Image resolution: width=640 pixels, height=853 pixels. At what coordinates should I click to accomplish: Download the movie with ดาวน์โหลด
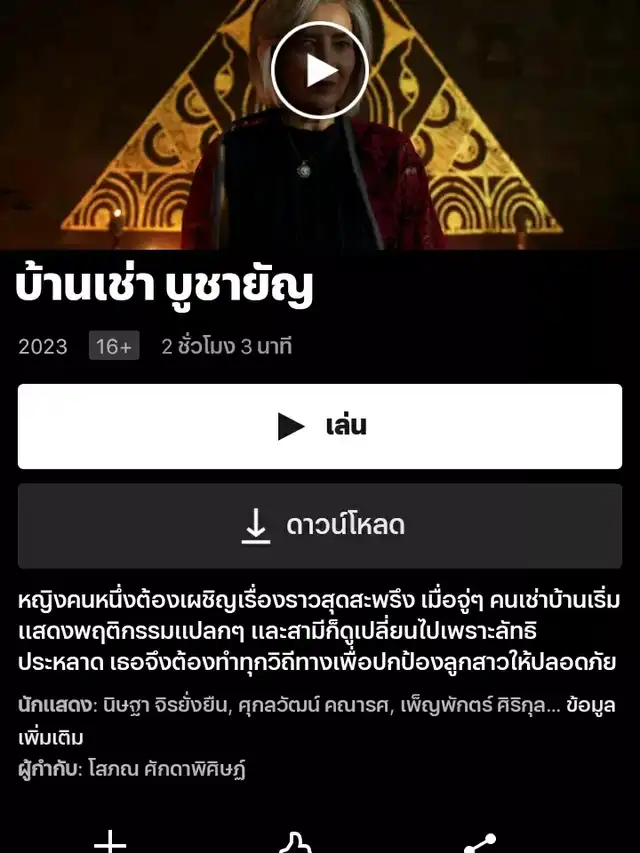tap(320, 525)
